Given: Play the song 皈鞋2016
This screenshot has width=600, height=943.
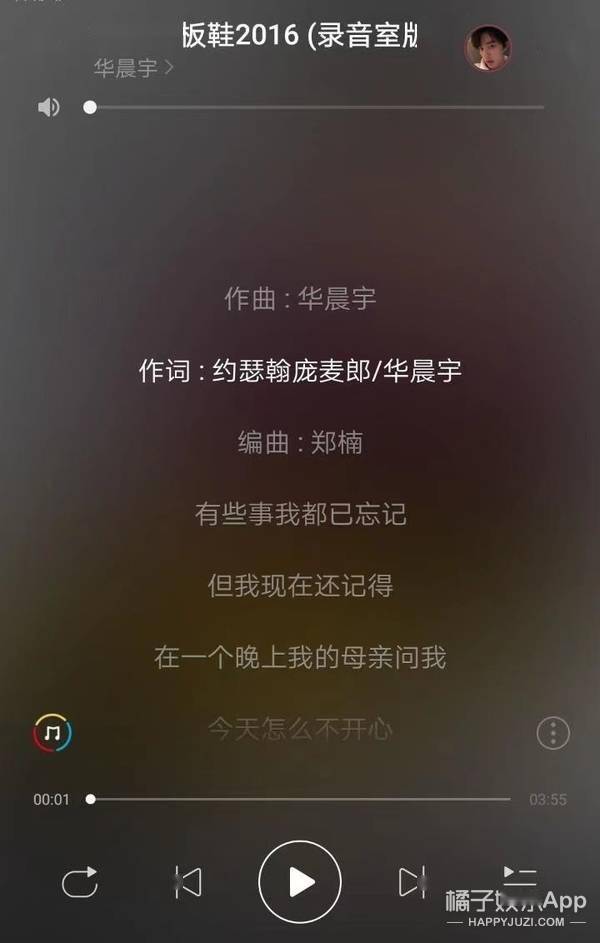Looking at the screenshot, I should point(300,881).
